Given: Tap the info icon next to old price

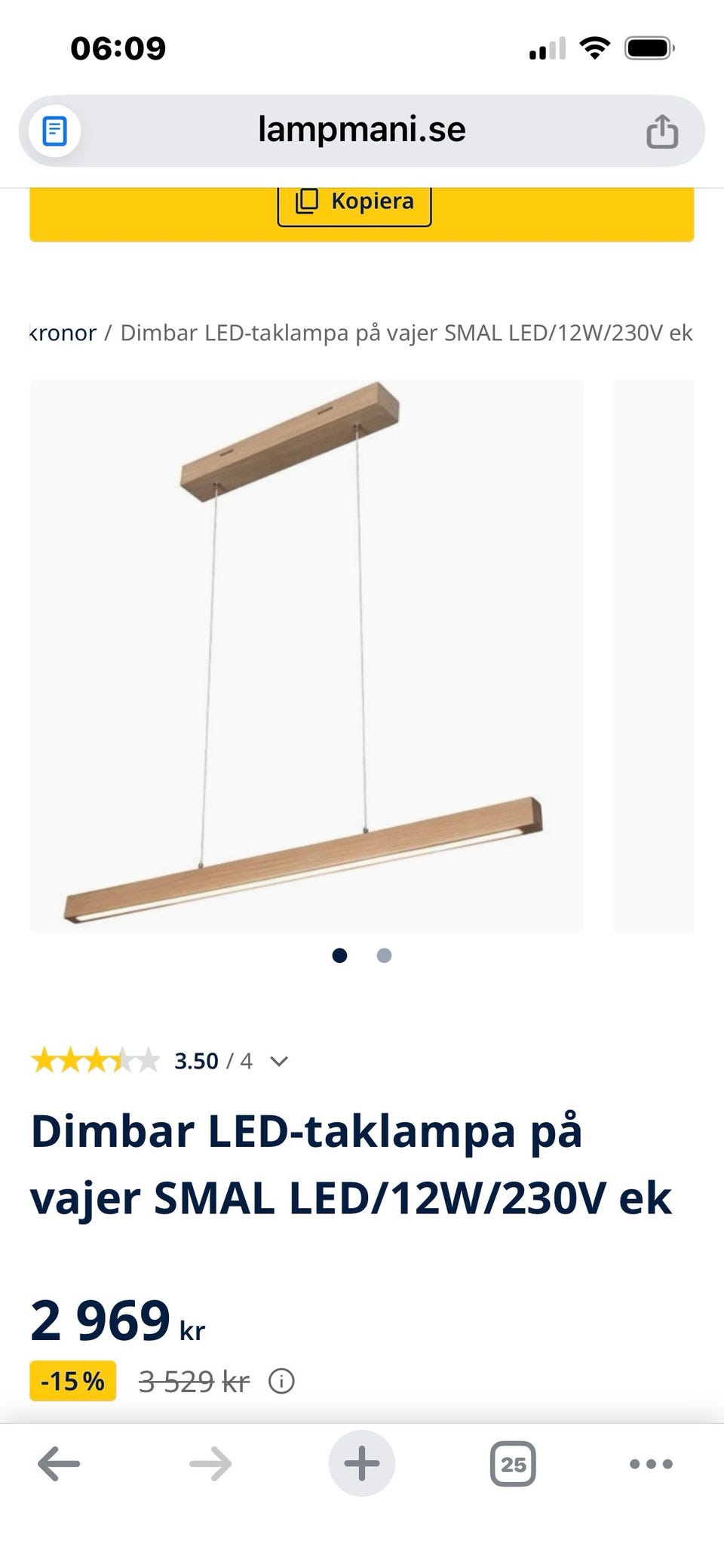Looking at the screenshot, I should tap(281, 1381).
